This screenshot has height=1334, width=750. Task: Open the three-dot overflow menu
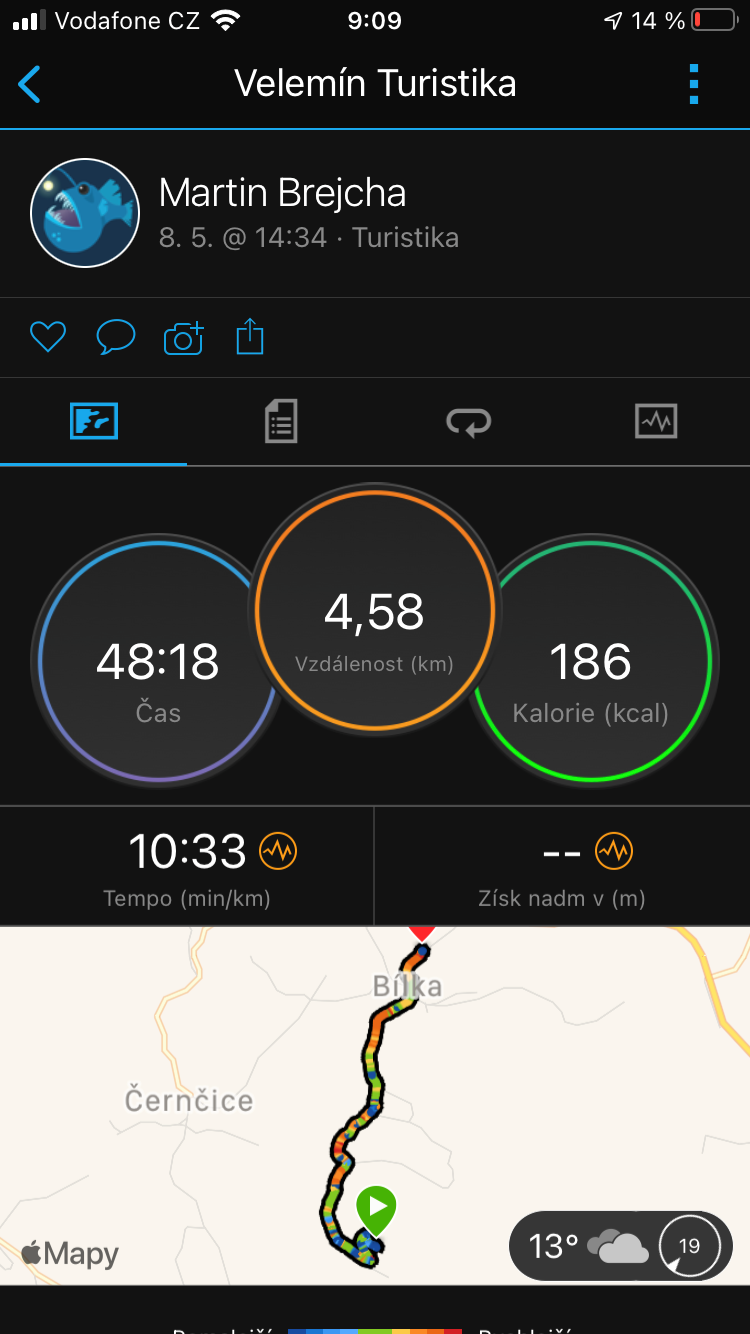click(x=694, y=84)
